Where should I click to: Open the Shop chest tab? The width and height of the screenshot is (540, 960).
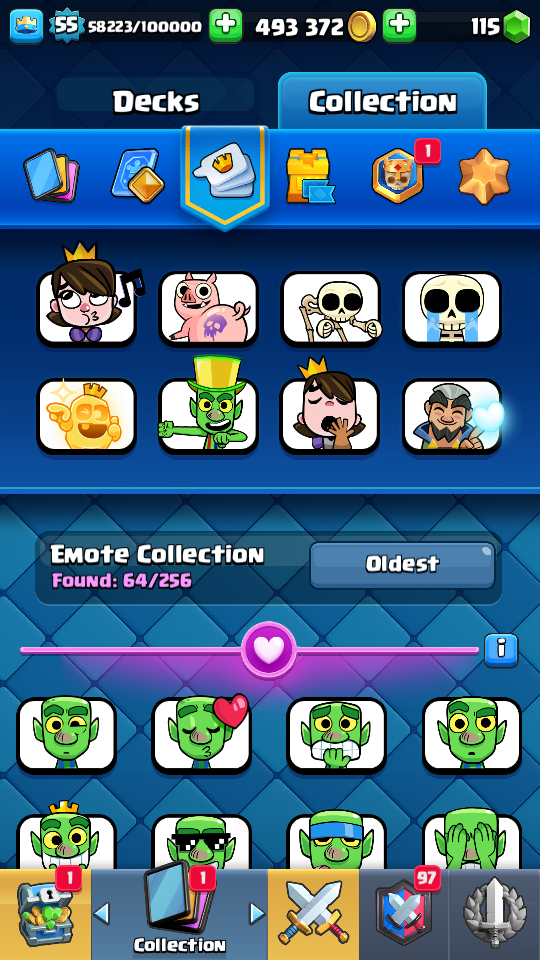click(x=45, y=914)
